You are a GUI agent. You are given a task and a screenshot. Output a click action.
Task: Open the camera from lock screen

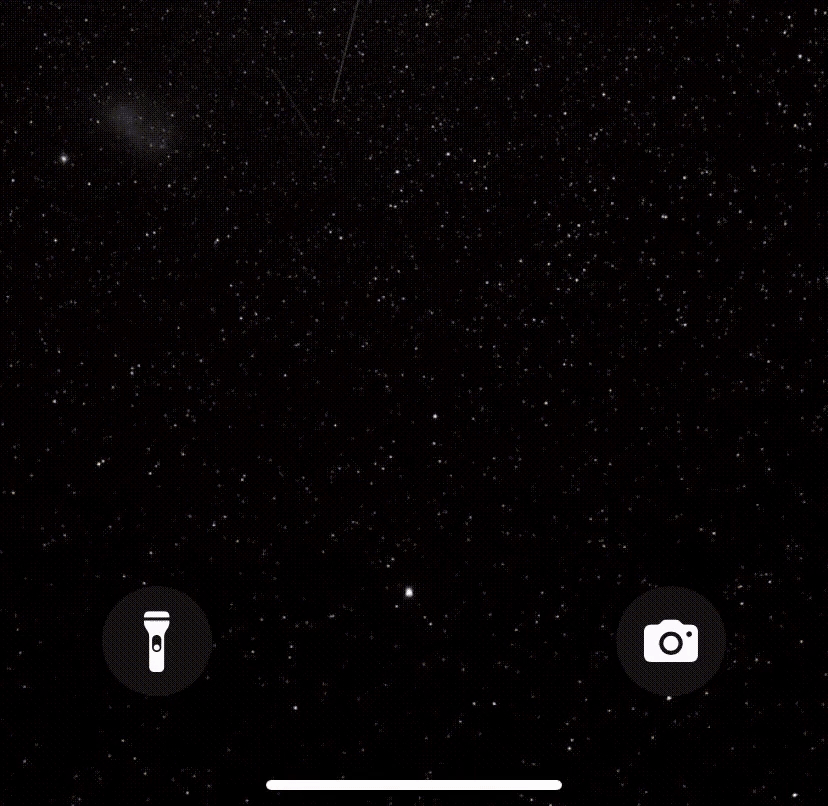671,641
